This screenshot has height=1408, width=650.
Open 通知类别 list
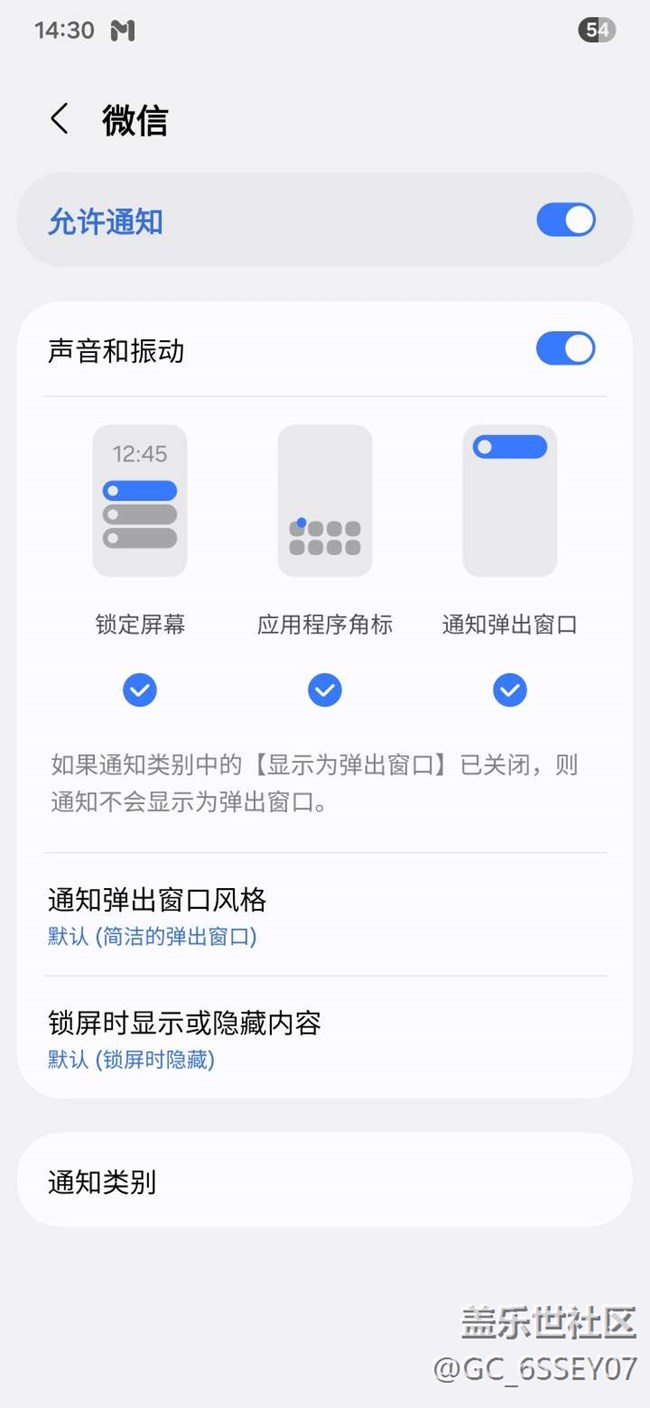(x=324, y=1182)
